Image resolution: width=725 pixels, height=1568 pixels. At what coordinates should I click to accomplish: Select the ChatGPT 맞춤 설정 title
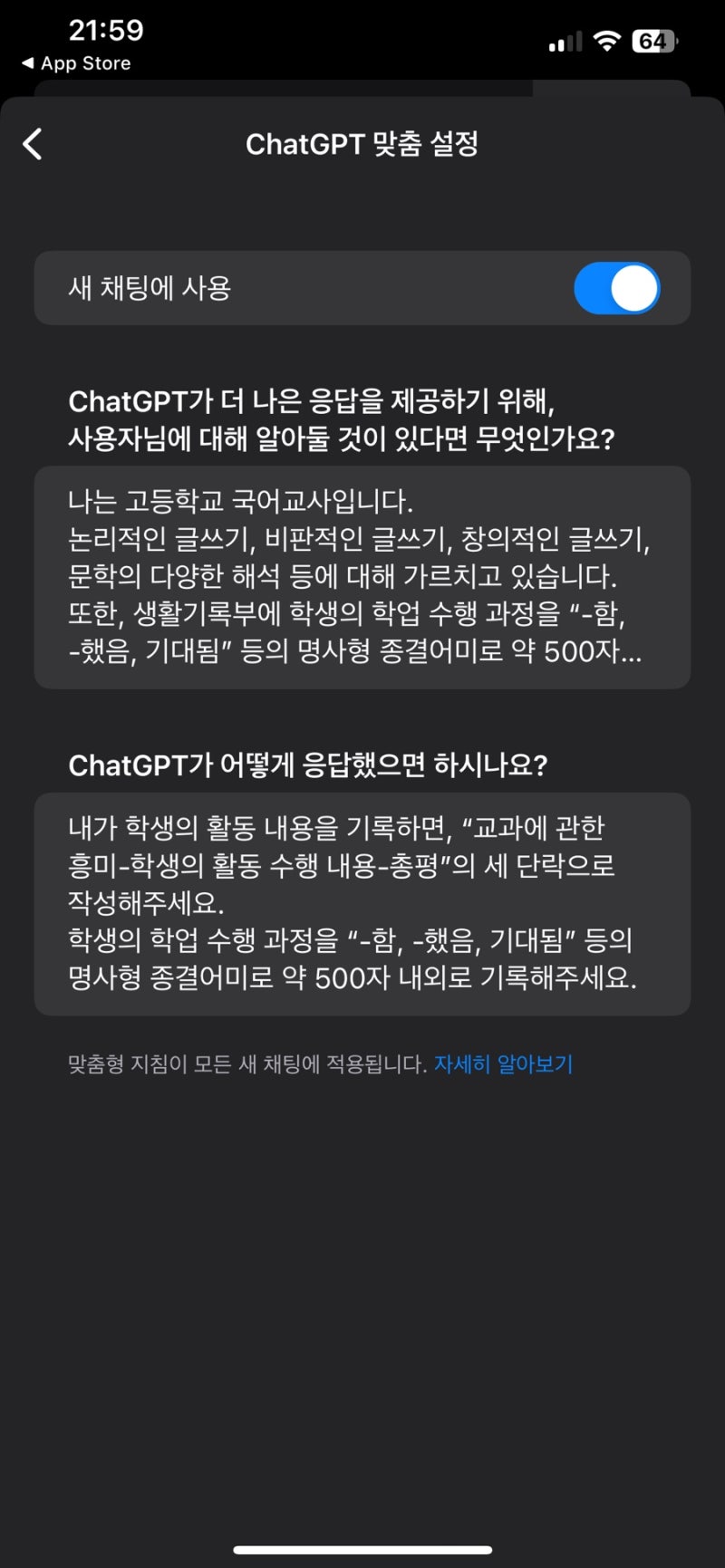(x=362, y=144)
